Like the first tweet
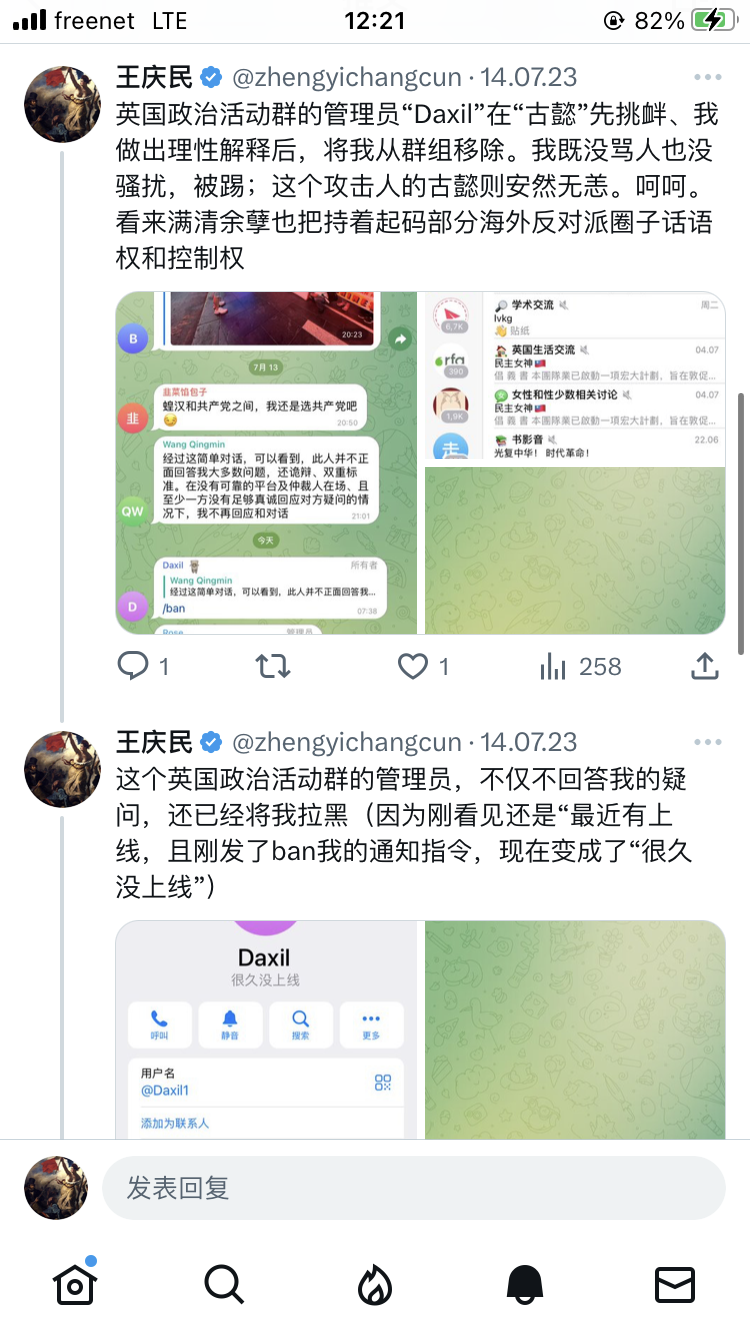Viewport: 750px width, 1334px height. pyautogui.click(x=413, y=666)
